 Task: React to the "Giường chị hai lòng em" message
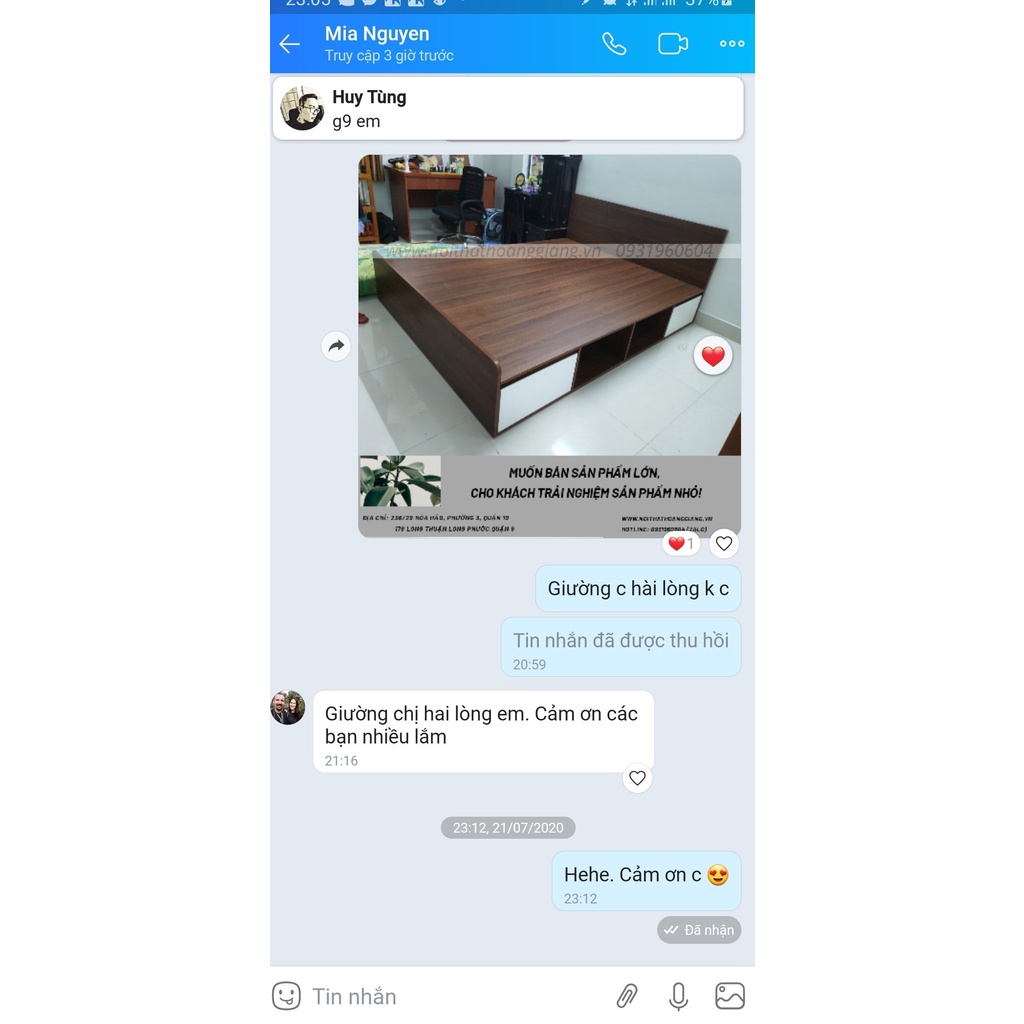(637, 778)
